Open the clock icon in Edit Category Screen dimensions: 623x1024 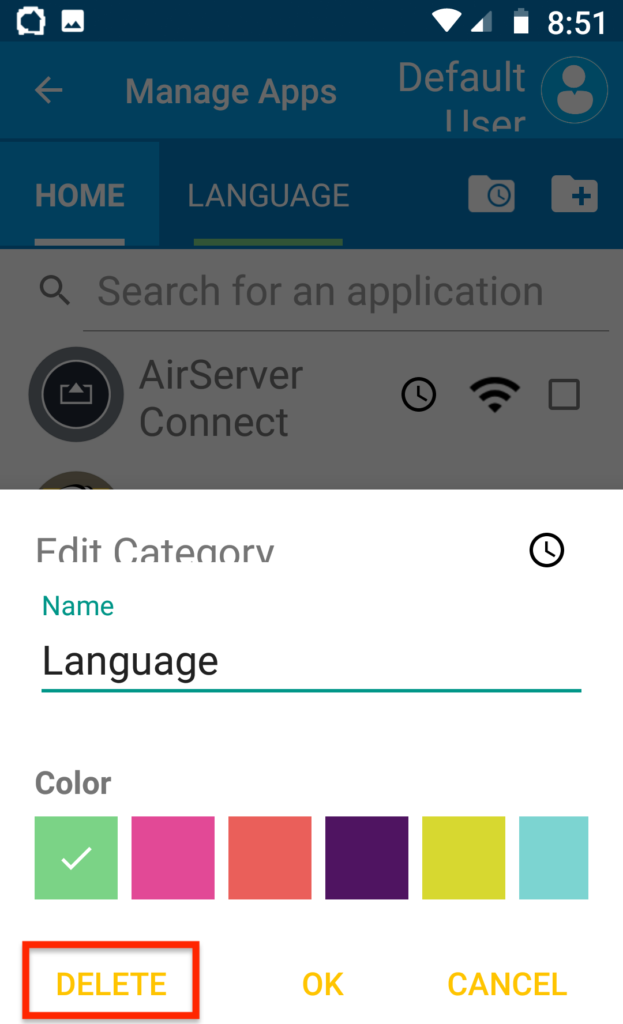tap(547, 550)
